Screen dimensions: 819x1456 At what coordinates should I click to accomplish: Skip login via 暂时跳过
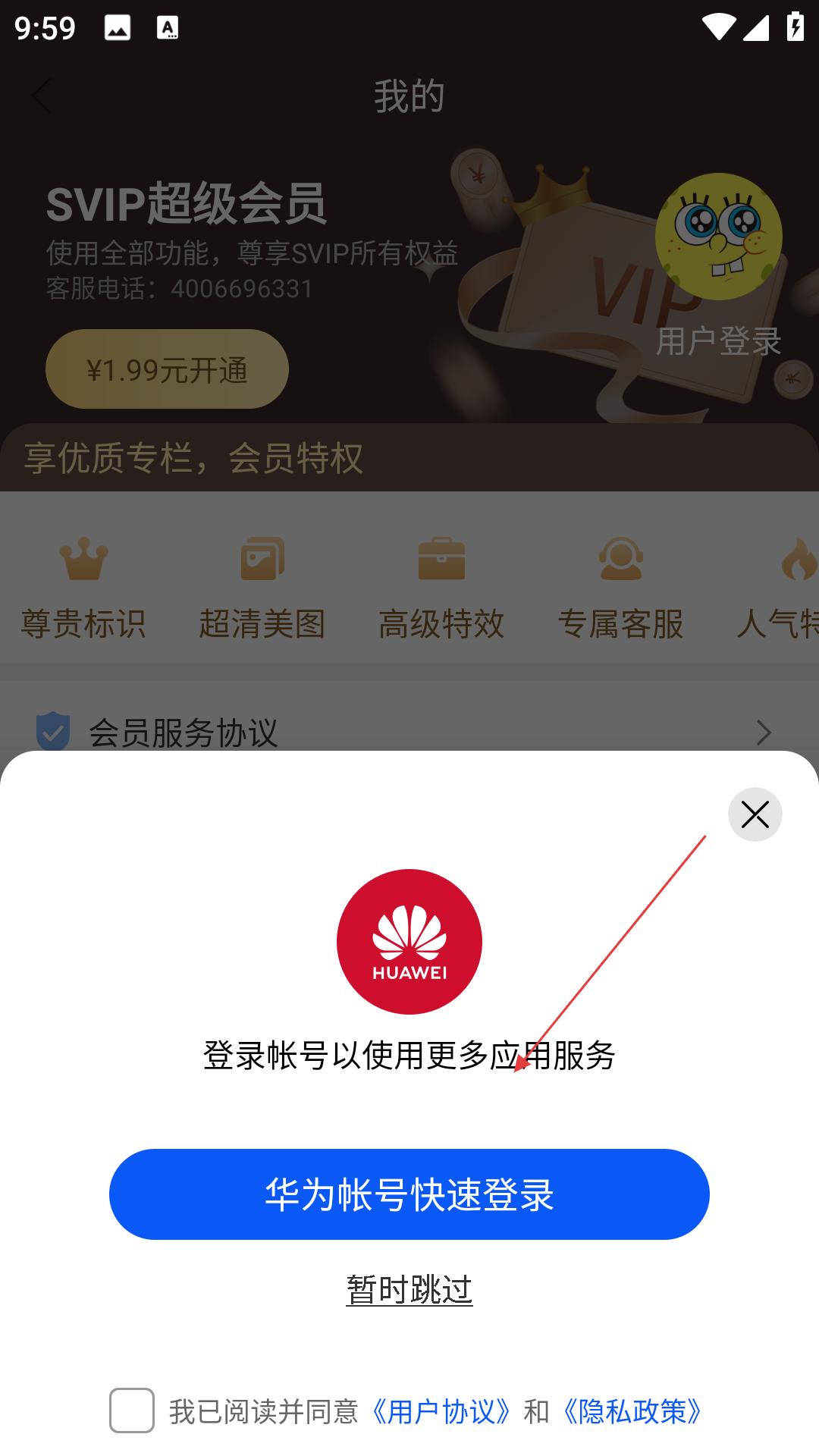click(409, 1290)
